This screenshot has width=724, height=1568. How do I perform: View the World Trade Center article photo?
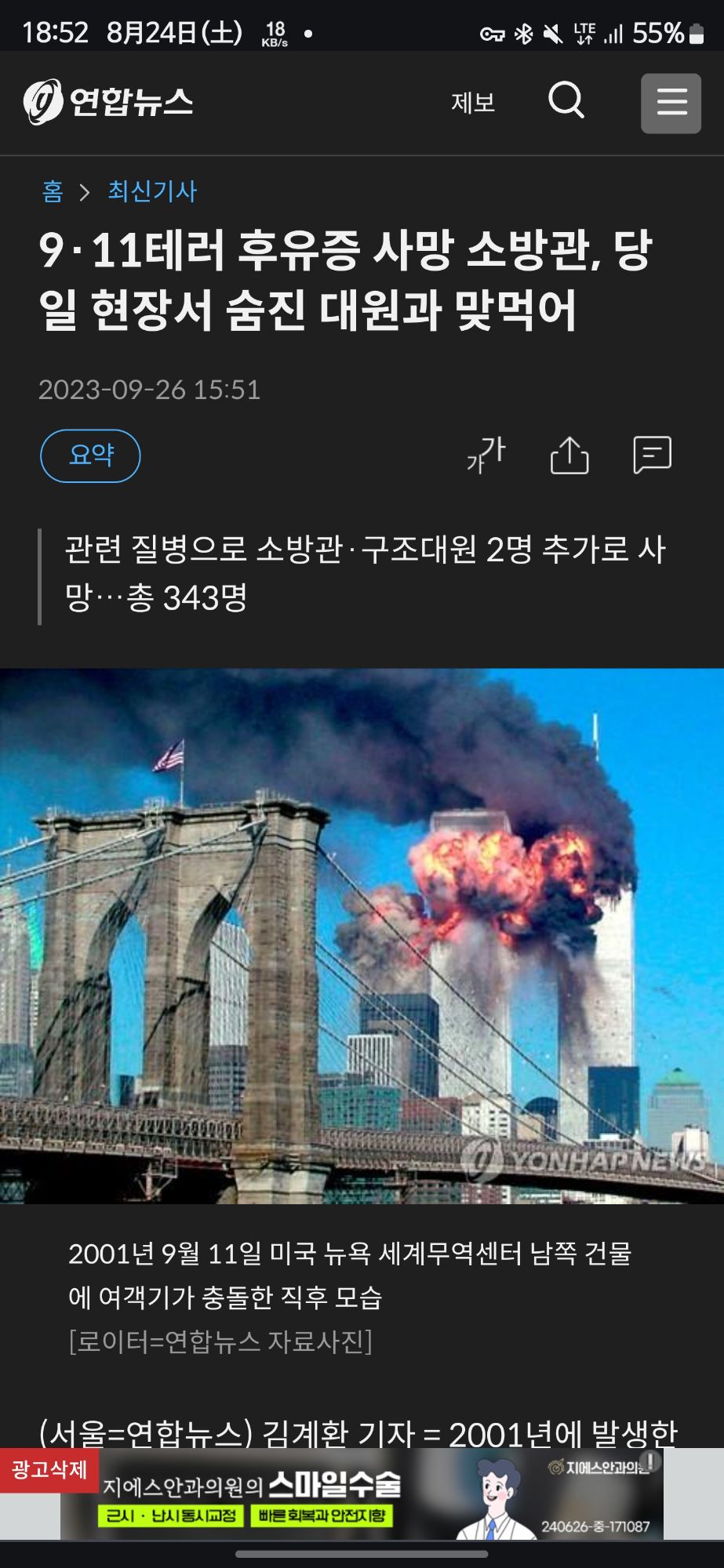point(362,935)
